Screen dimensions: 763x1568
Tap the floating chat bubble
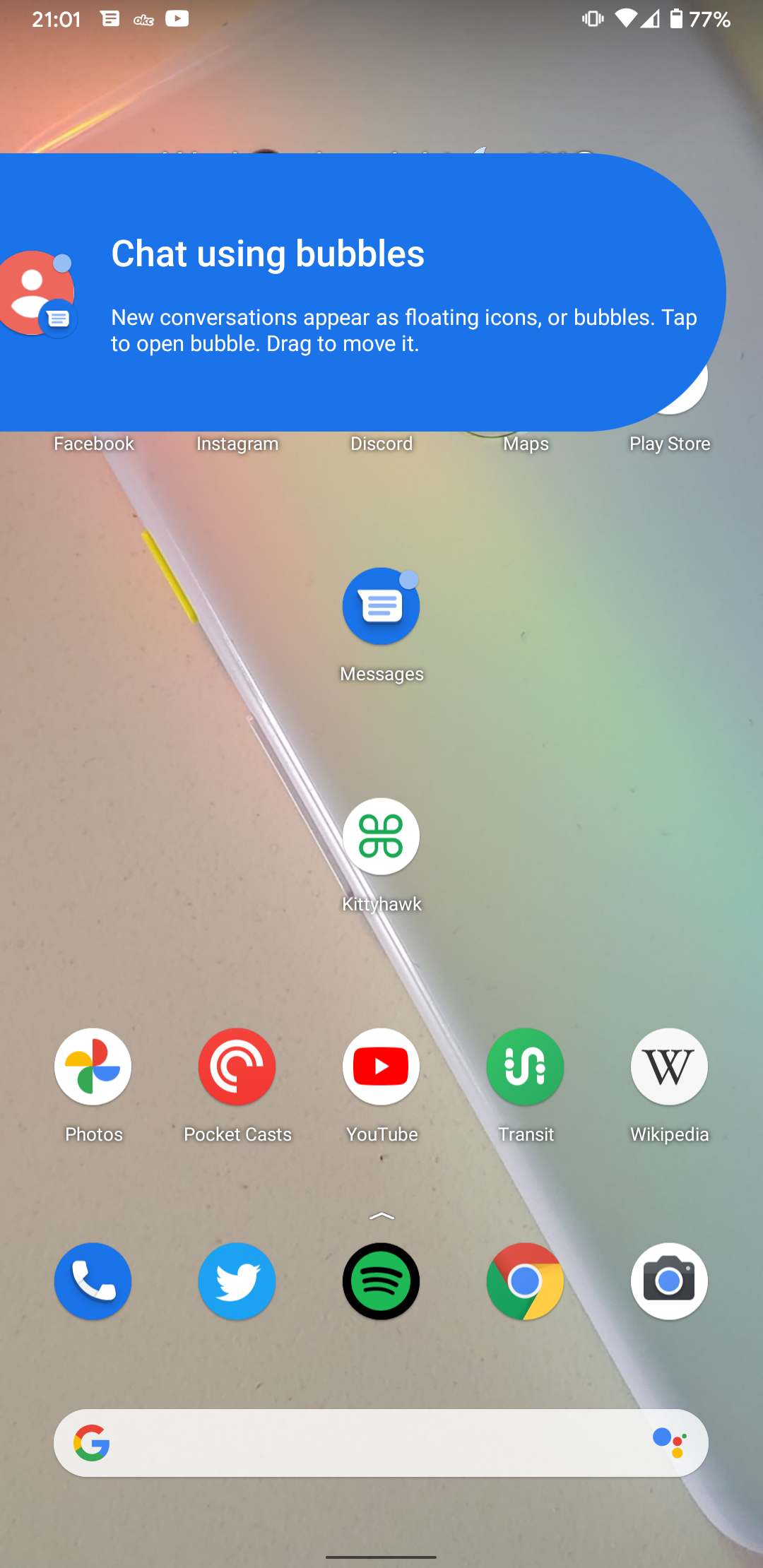37,292
